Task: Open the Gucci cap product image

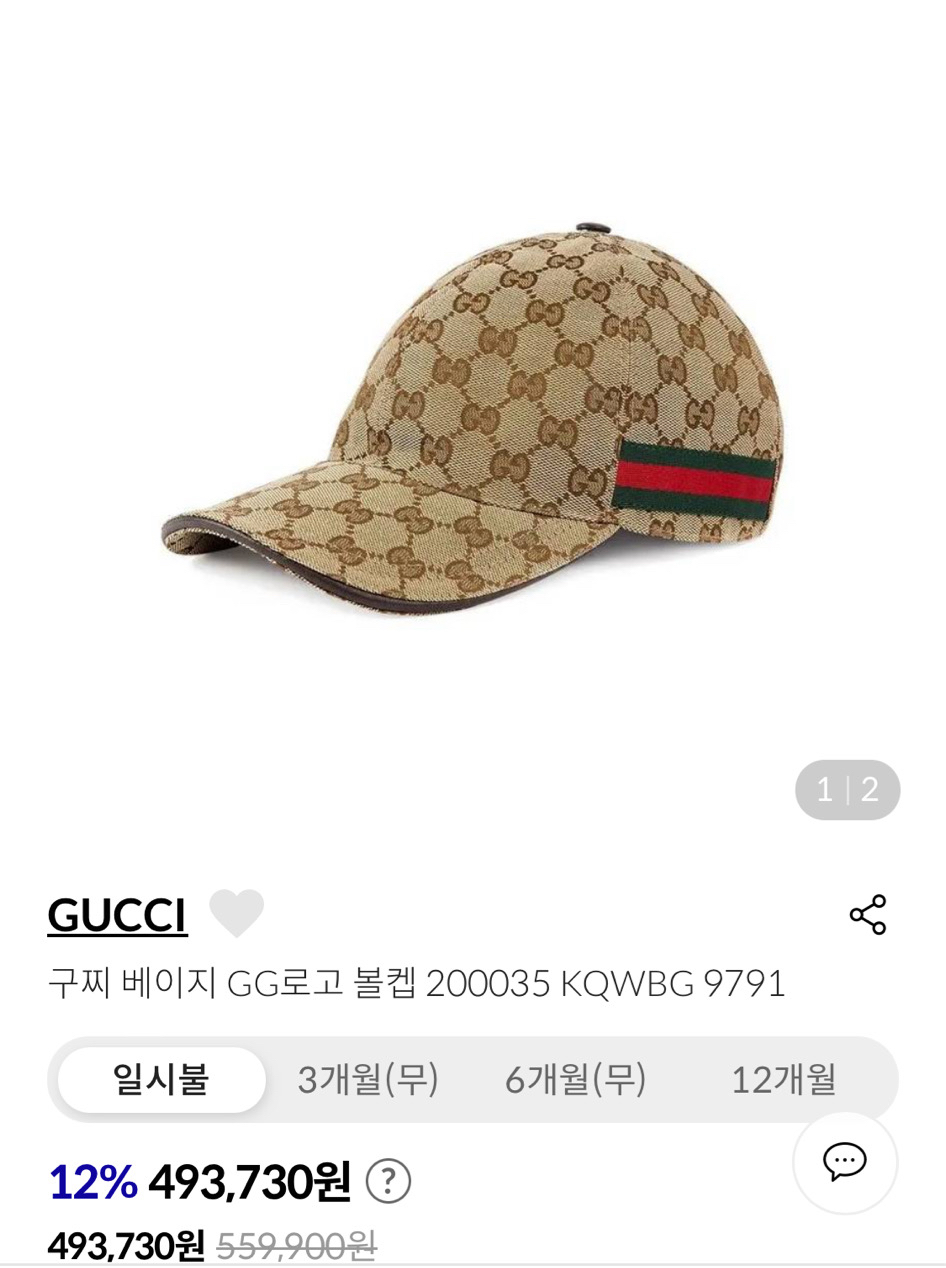Action: coord(470,420)
